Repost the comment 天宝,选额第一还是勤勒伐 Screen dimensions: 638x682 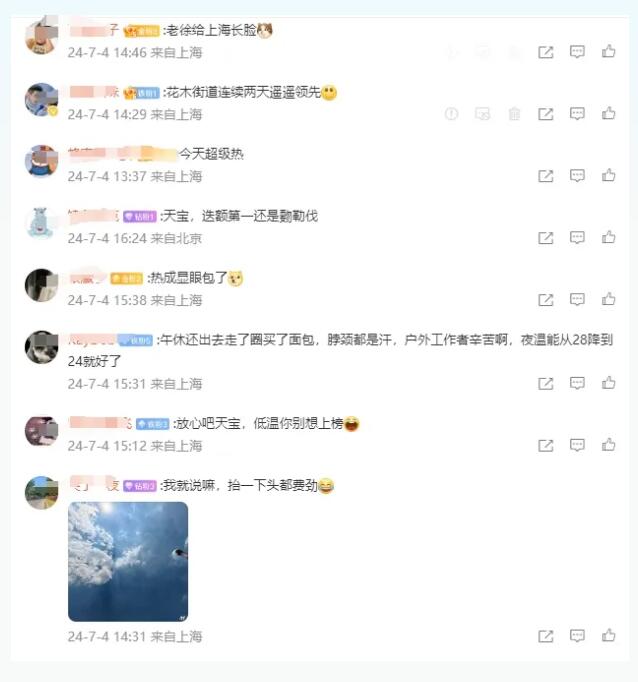click(545, 238)
